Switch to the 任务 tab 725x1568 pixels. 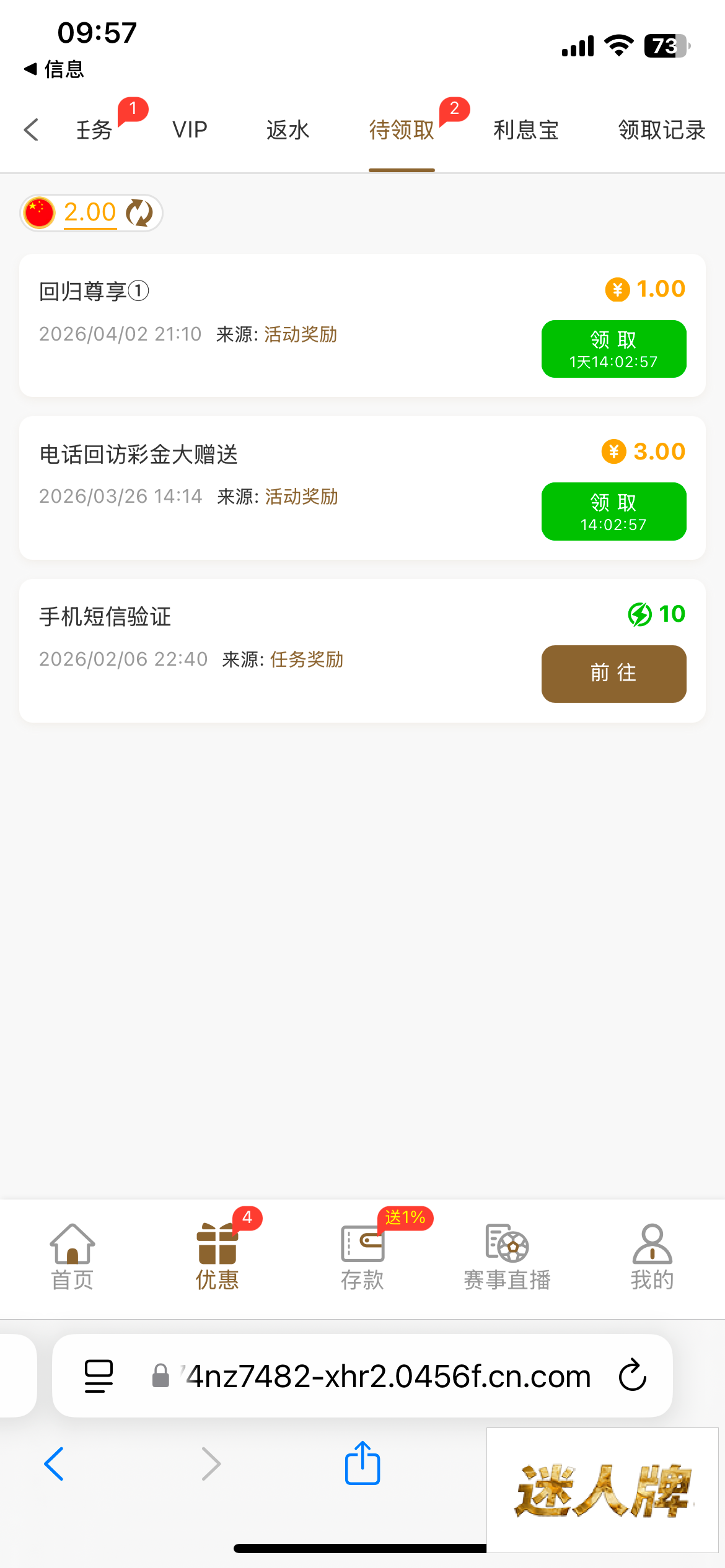point(94,130)
